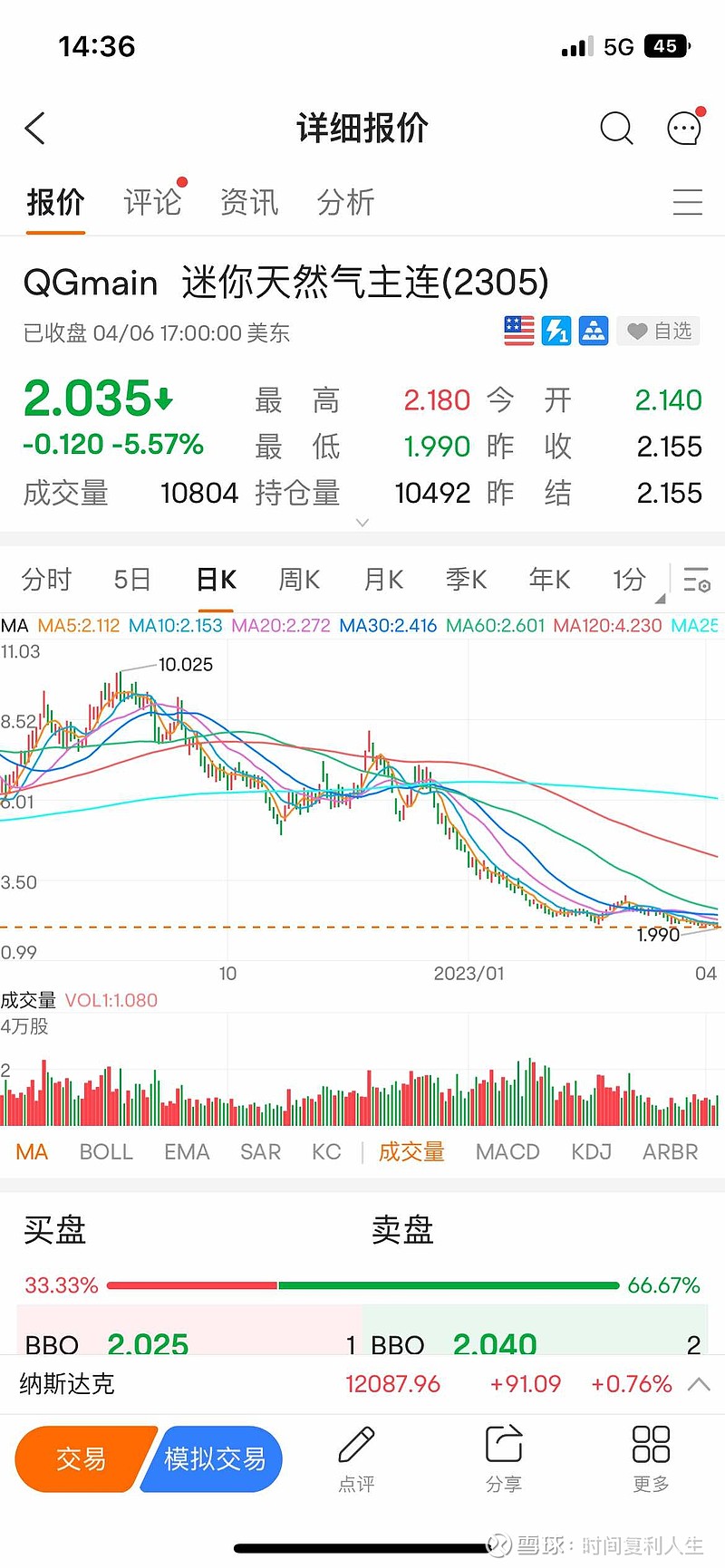Tap the US flag market icon
Screen dimensions: 725x1568
518,331
